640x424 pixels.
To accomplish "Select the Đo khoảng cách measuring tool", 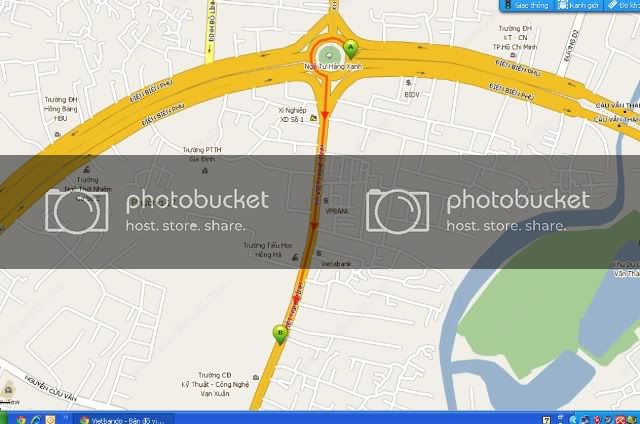I will [624, 5].
